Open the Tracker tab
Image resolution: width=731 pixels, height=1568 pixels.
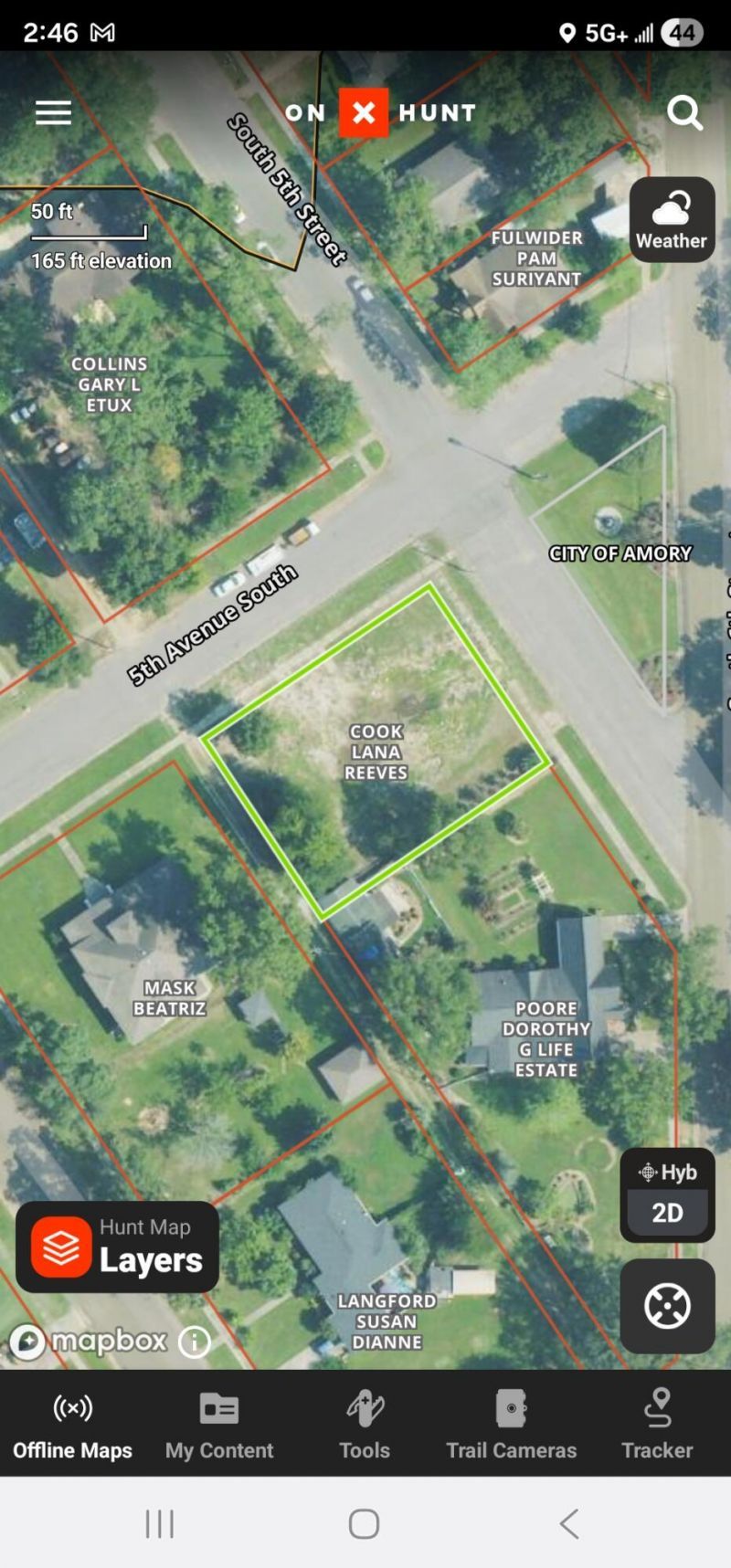pos(657,1425)
